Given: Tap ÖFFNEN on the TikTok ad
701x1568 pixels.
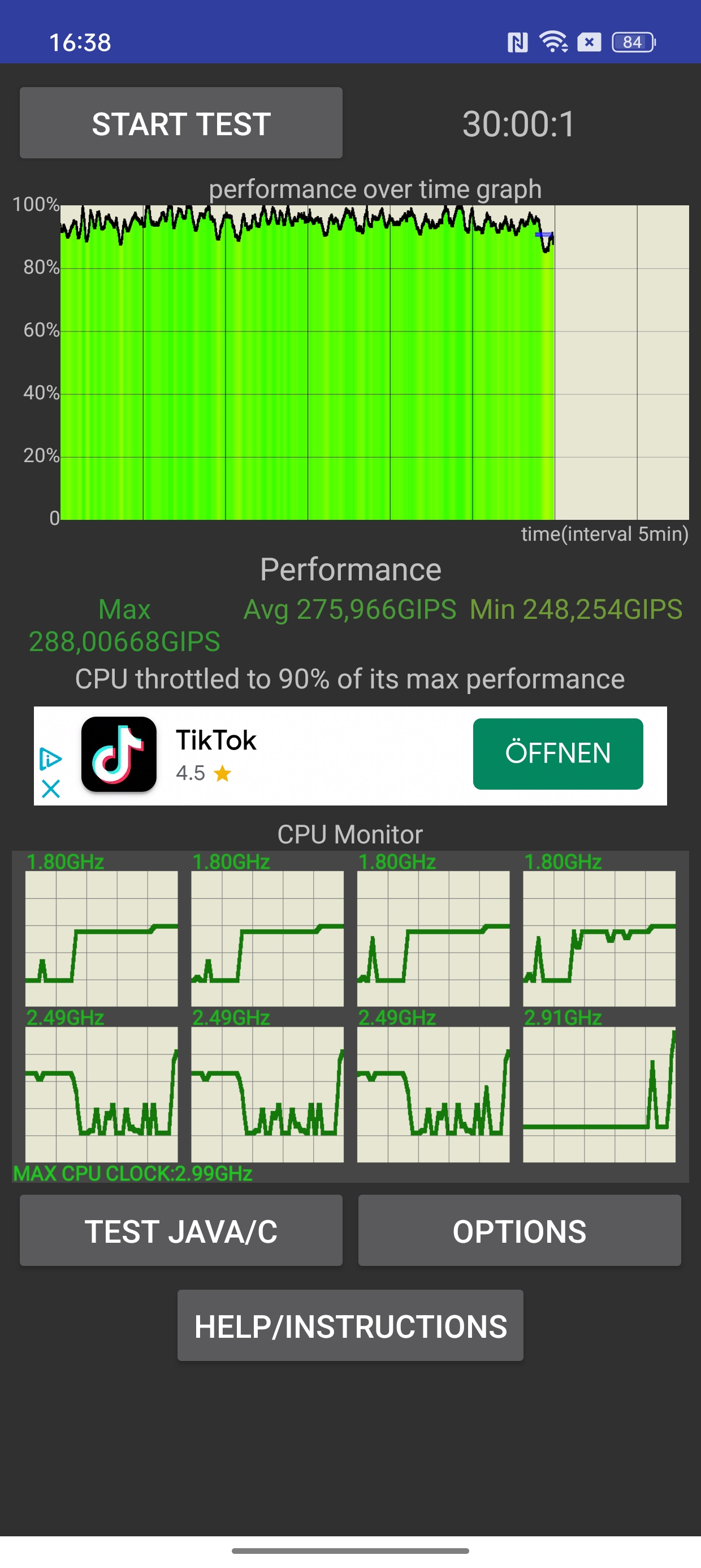Looking at the screenshot, I should pos(558,753).
